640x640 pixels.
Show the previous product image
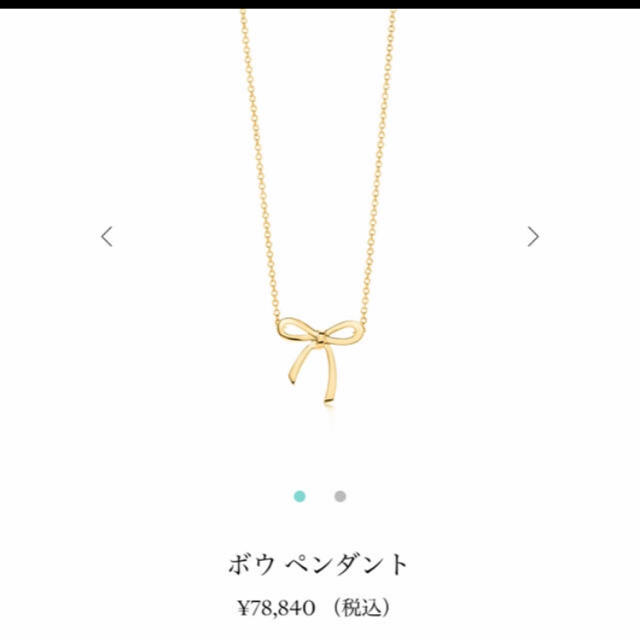tap(107, 237)
